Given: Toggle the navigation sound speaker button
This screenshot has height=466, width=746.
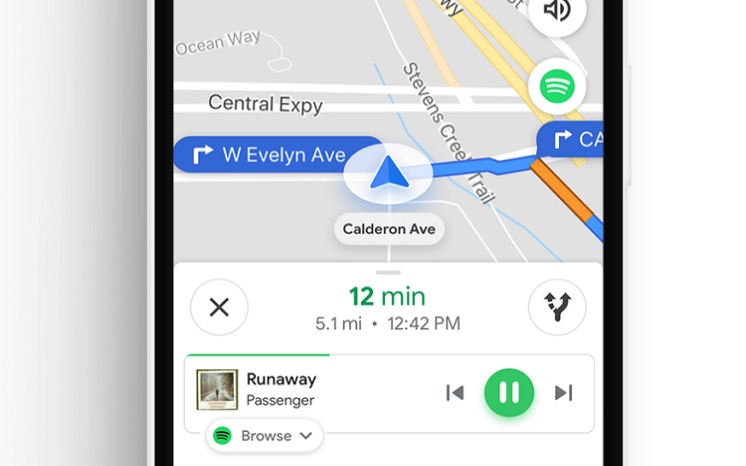Looking at the screenshot, I should [x=557, y=12].
